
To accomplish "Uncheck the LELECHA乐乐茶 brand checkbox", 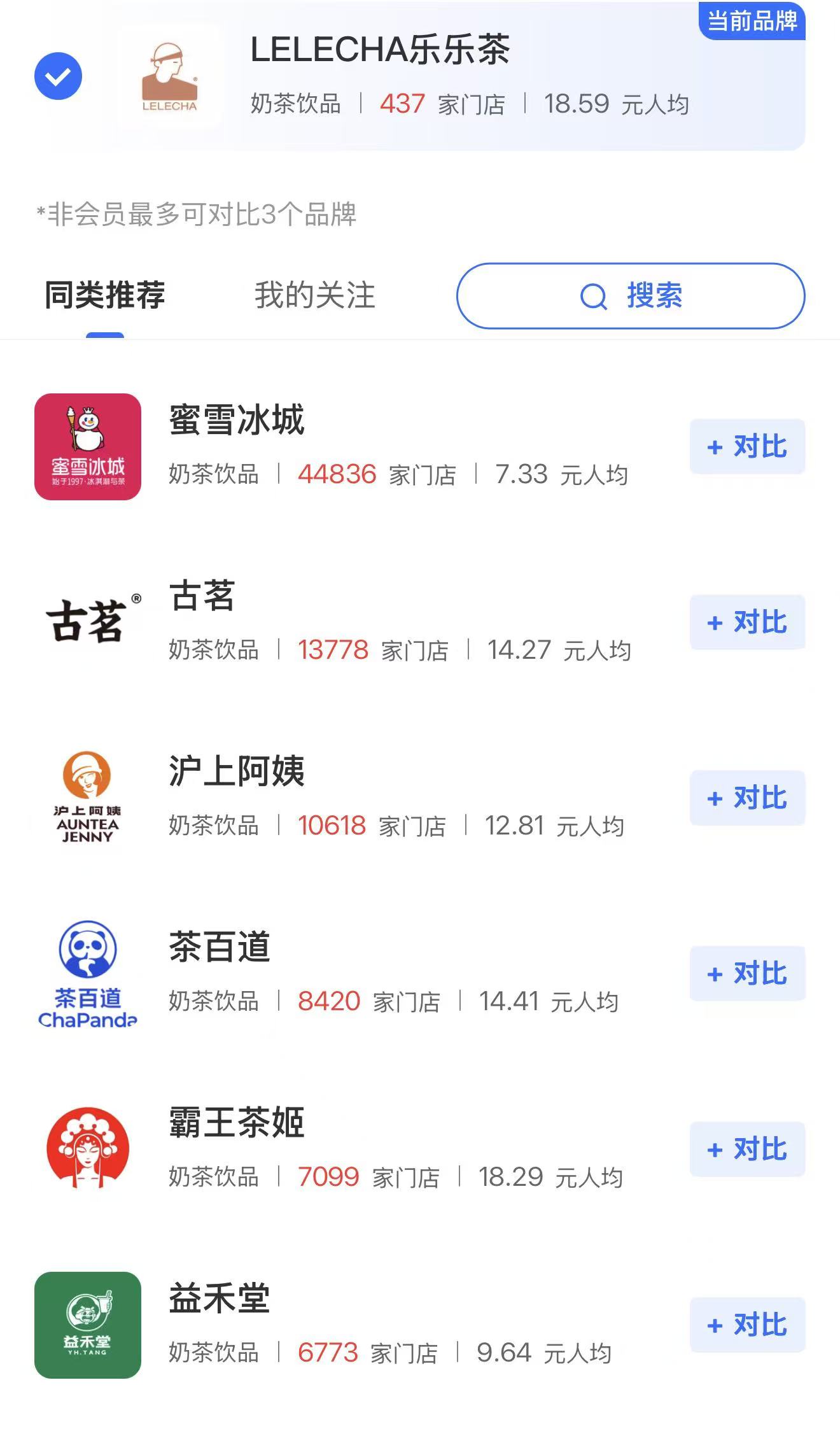I will click(58, 76).
